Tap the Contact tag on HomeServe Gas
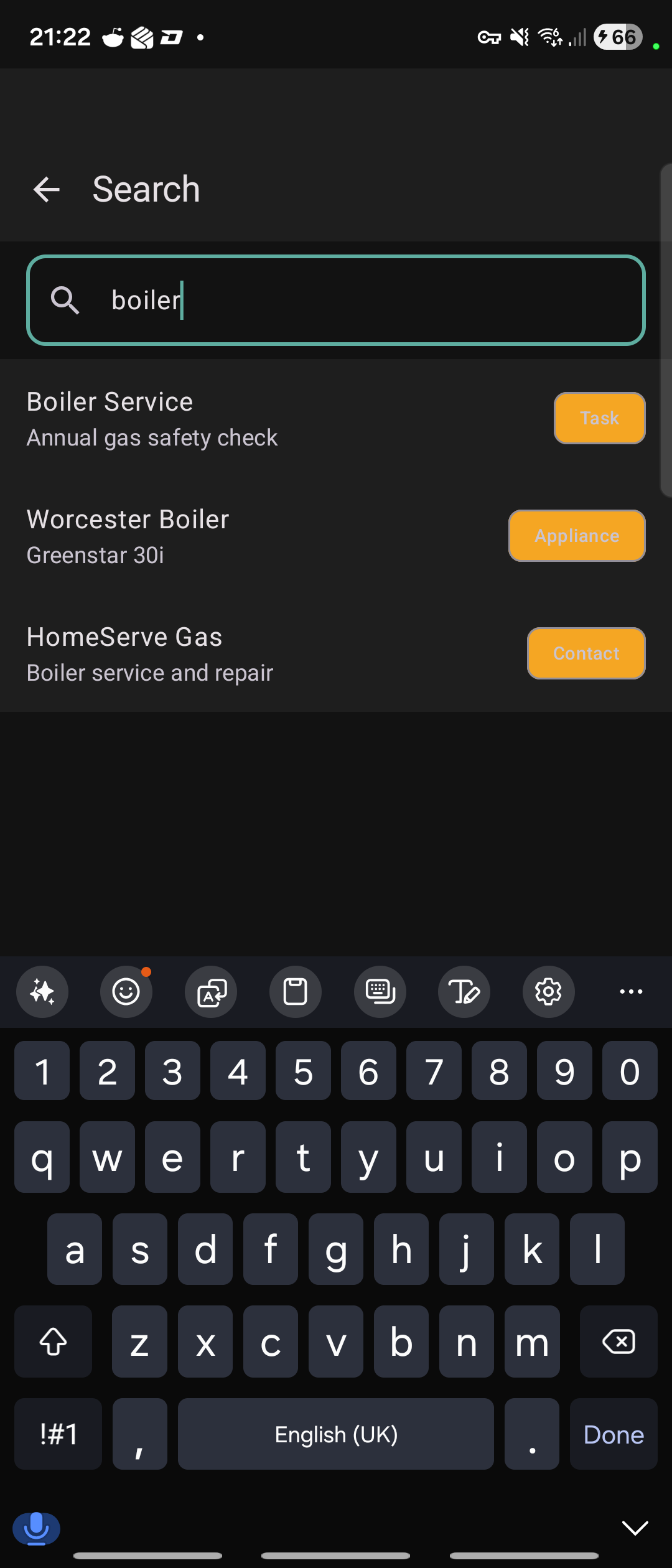This screenshot has width=672, height=1568. click(586, 653)
